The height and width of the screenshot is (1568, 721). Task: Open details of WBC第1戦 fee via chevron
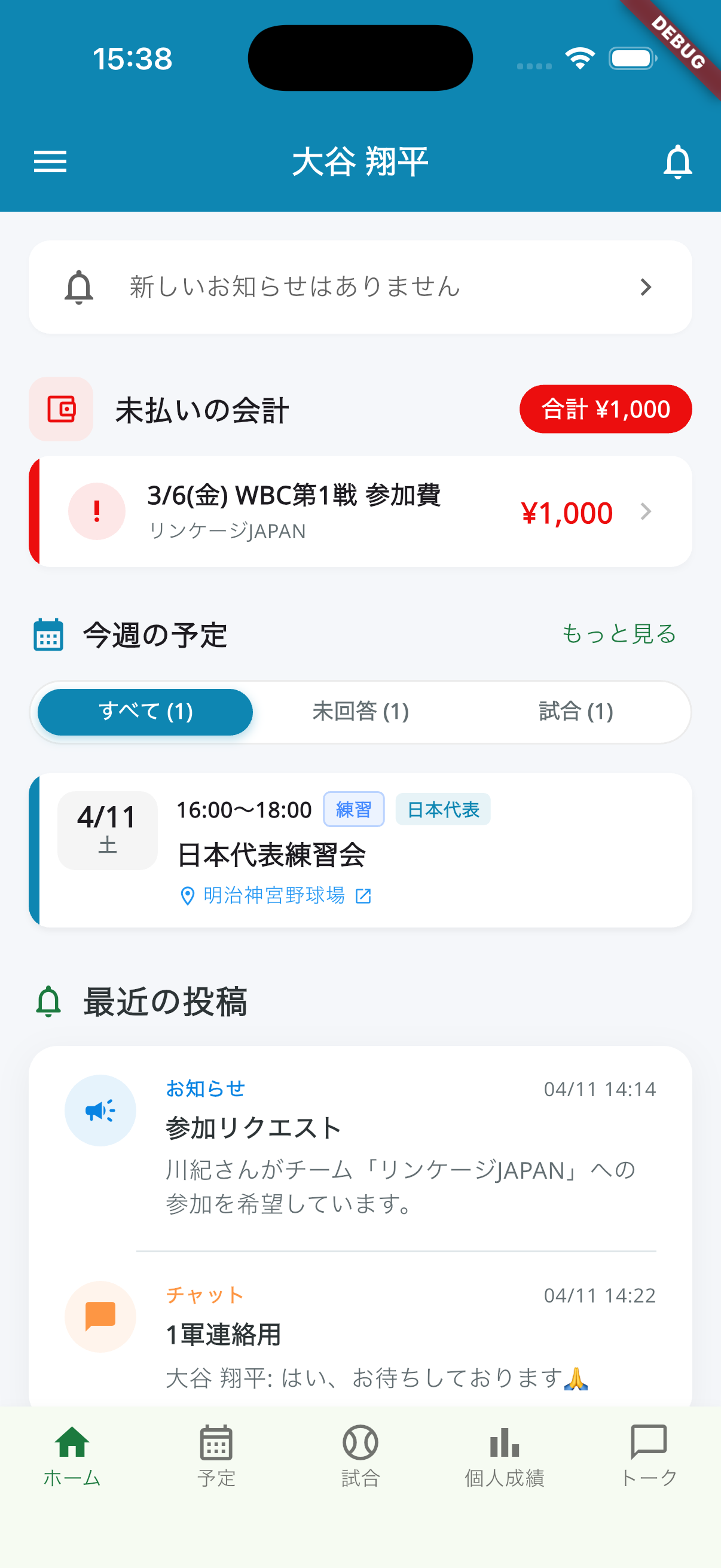(646, 512)
